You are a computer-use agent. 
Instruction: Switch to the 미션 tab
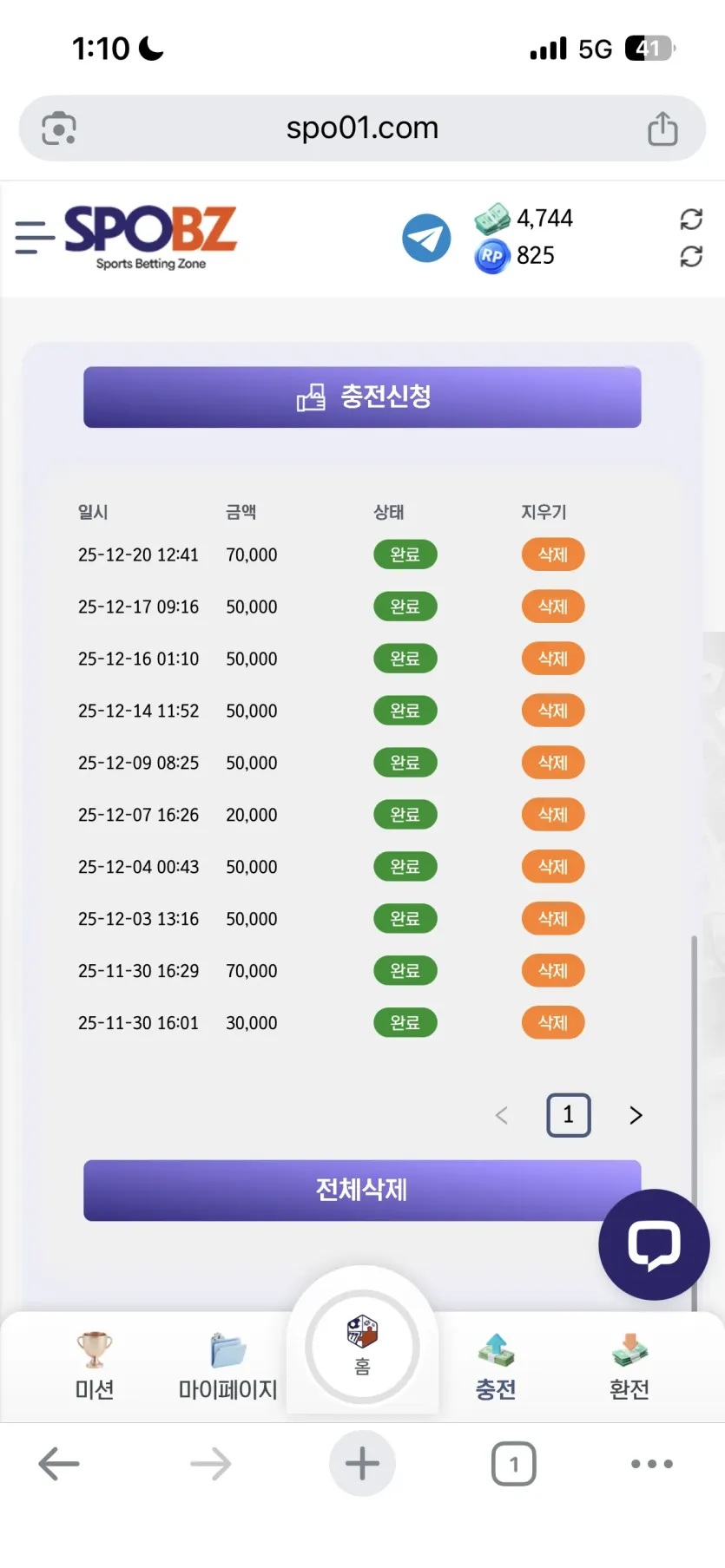(x=95, y=1367)
